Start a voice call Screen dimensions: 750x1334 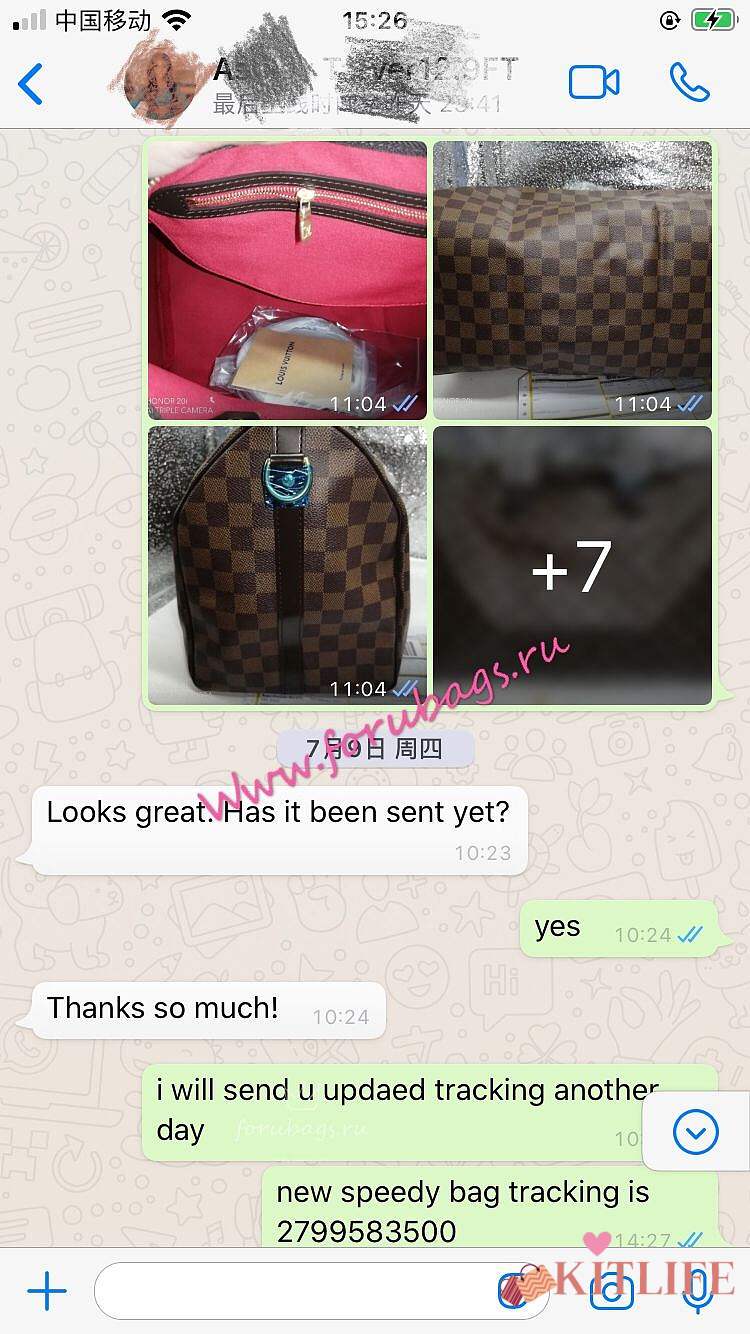[689, 83]
